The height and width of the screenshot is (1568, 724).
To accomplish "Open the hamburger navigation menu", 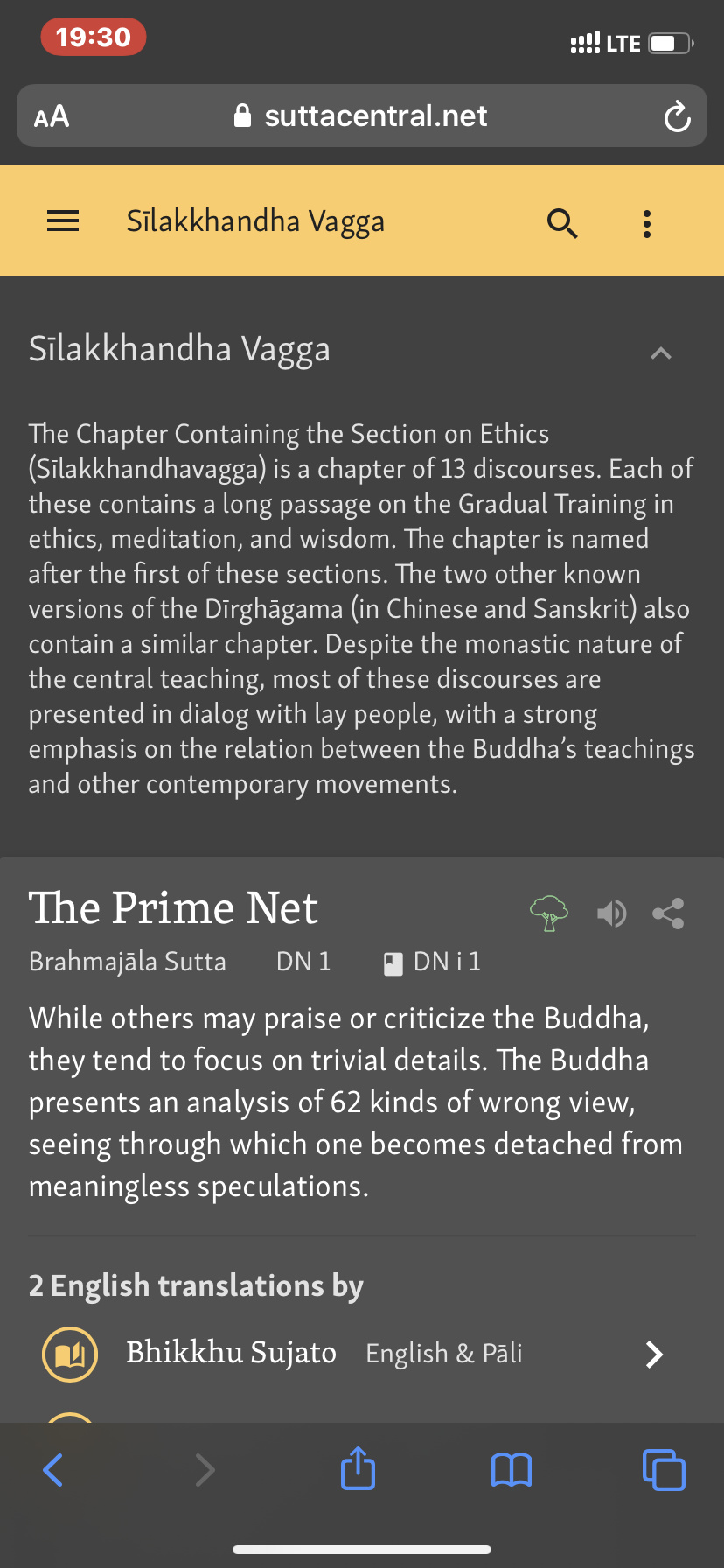I will (63, 221).
